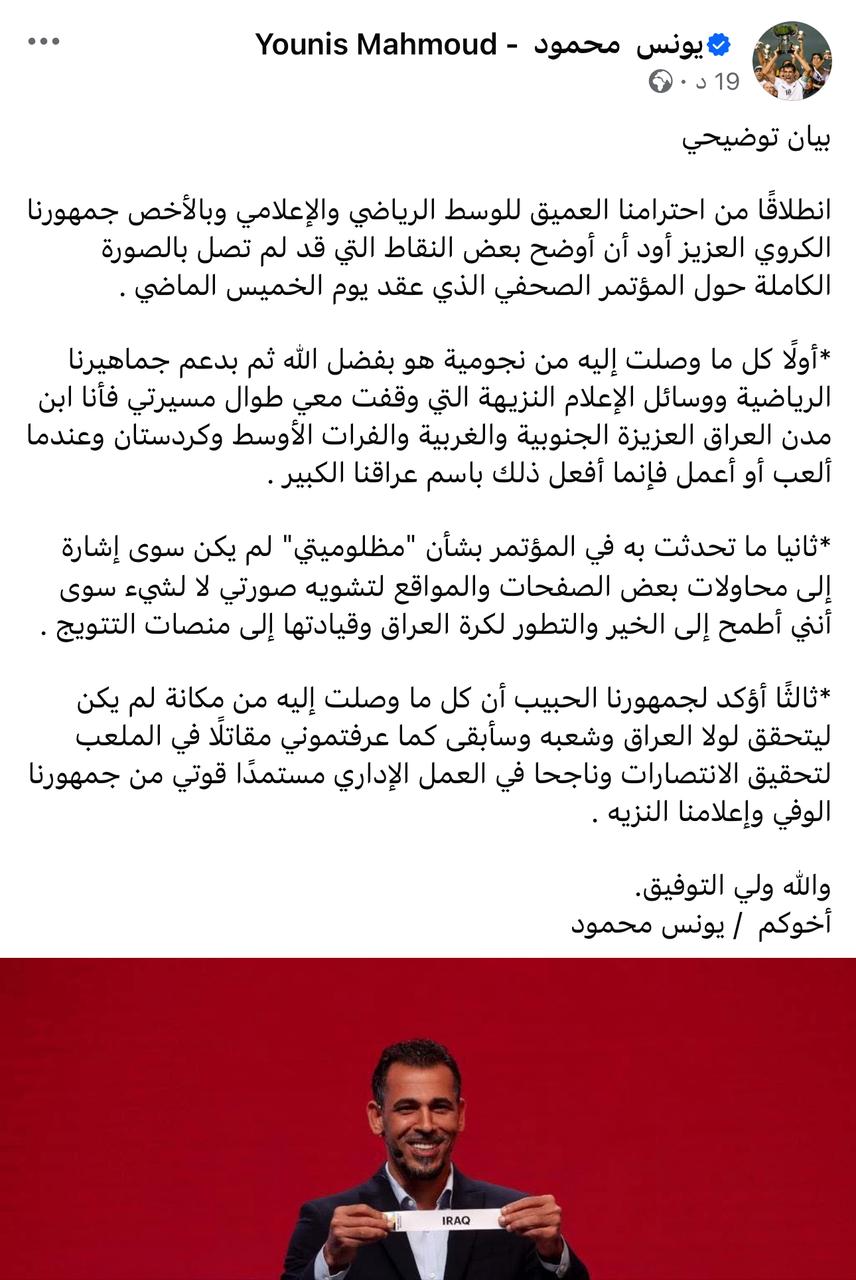Click the blue verified badge next to the name
The image size is (856, 1280).
[716, 43]
